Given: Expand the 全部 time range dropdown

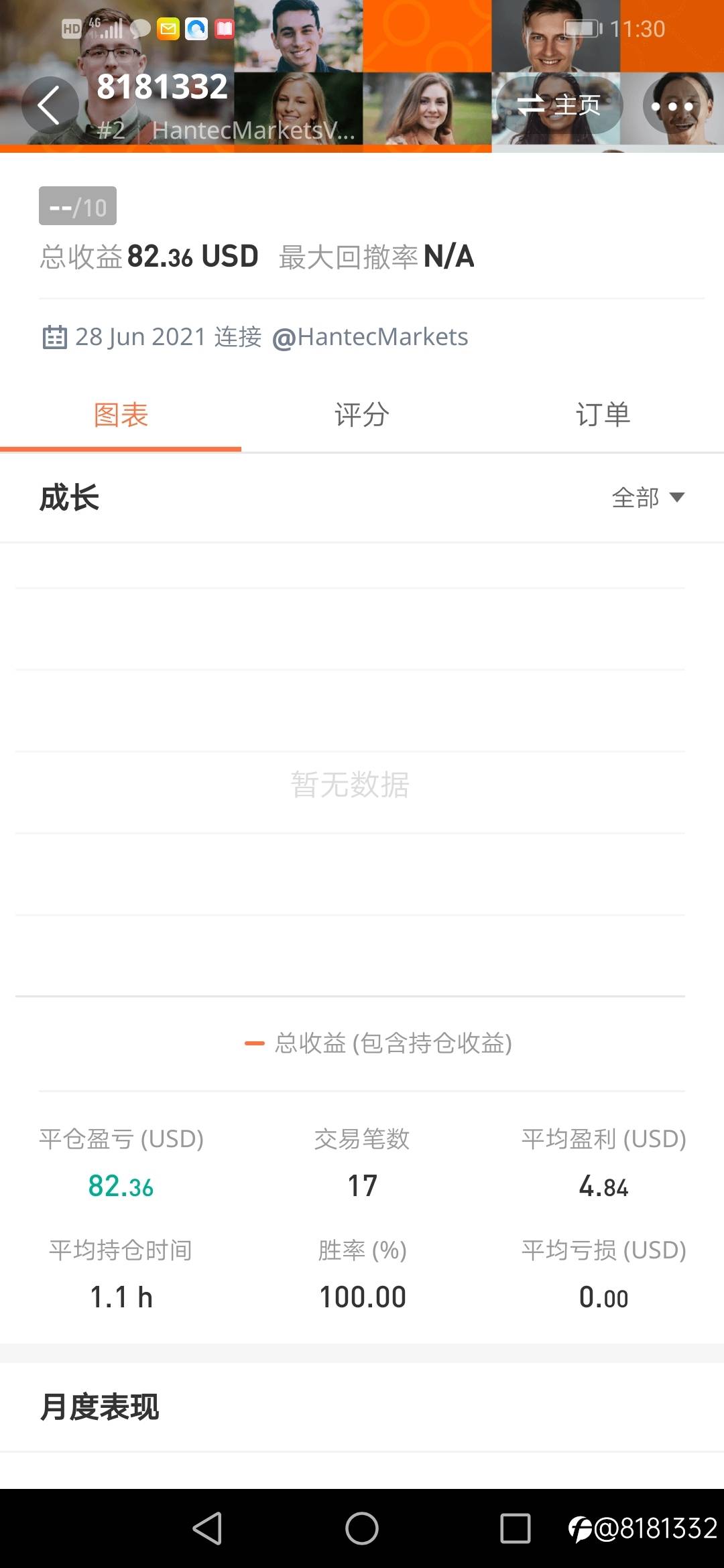Looking at the screenshot, I should tap(648, 498).
